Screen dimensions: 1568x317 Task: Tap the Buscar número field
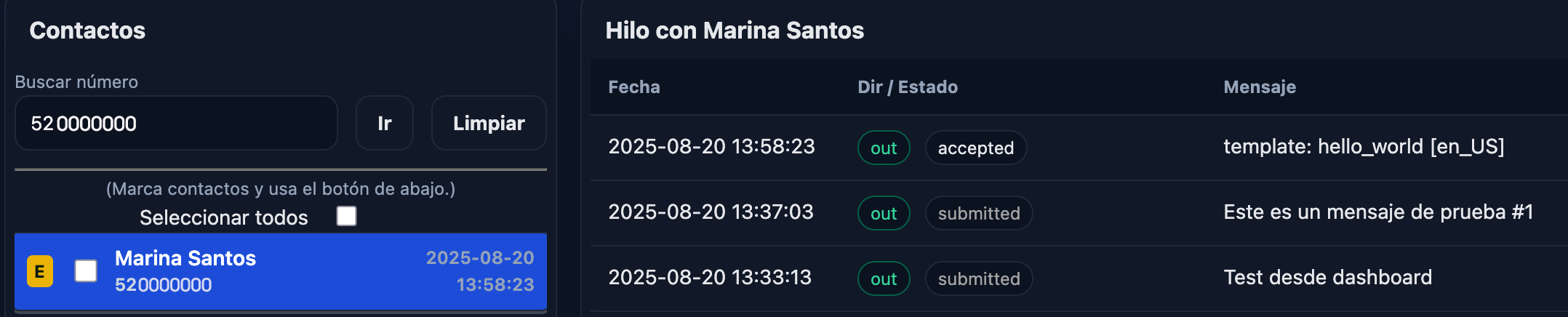(175, 124)
